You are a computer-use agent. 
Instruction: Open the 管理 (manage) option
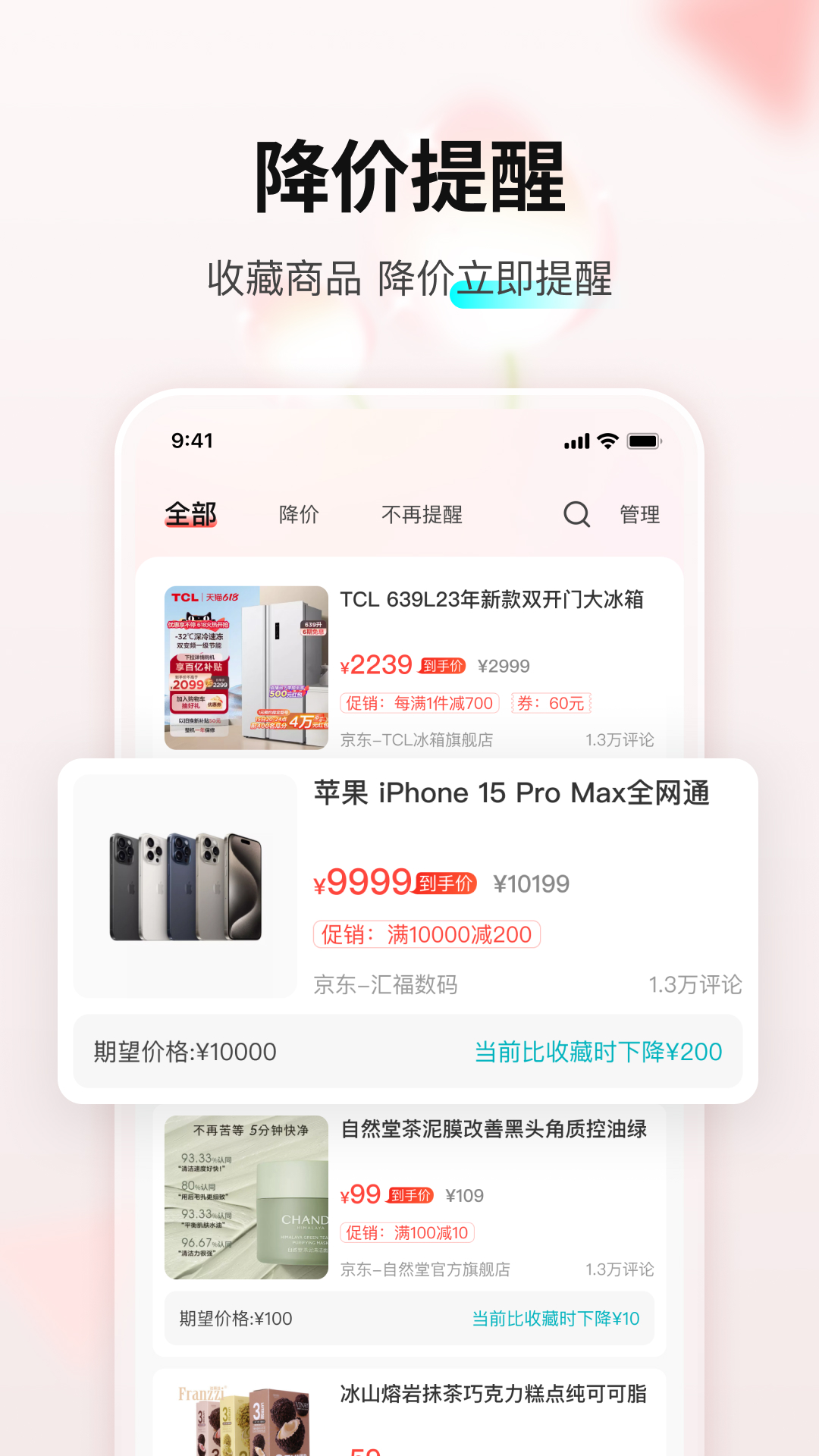point(639,514)
